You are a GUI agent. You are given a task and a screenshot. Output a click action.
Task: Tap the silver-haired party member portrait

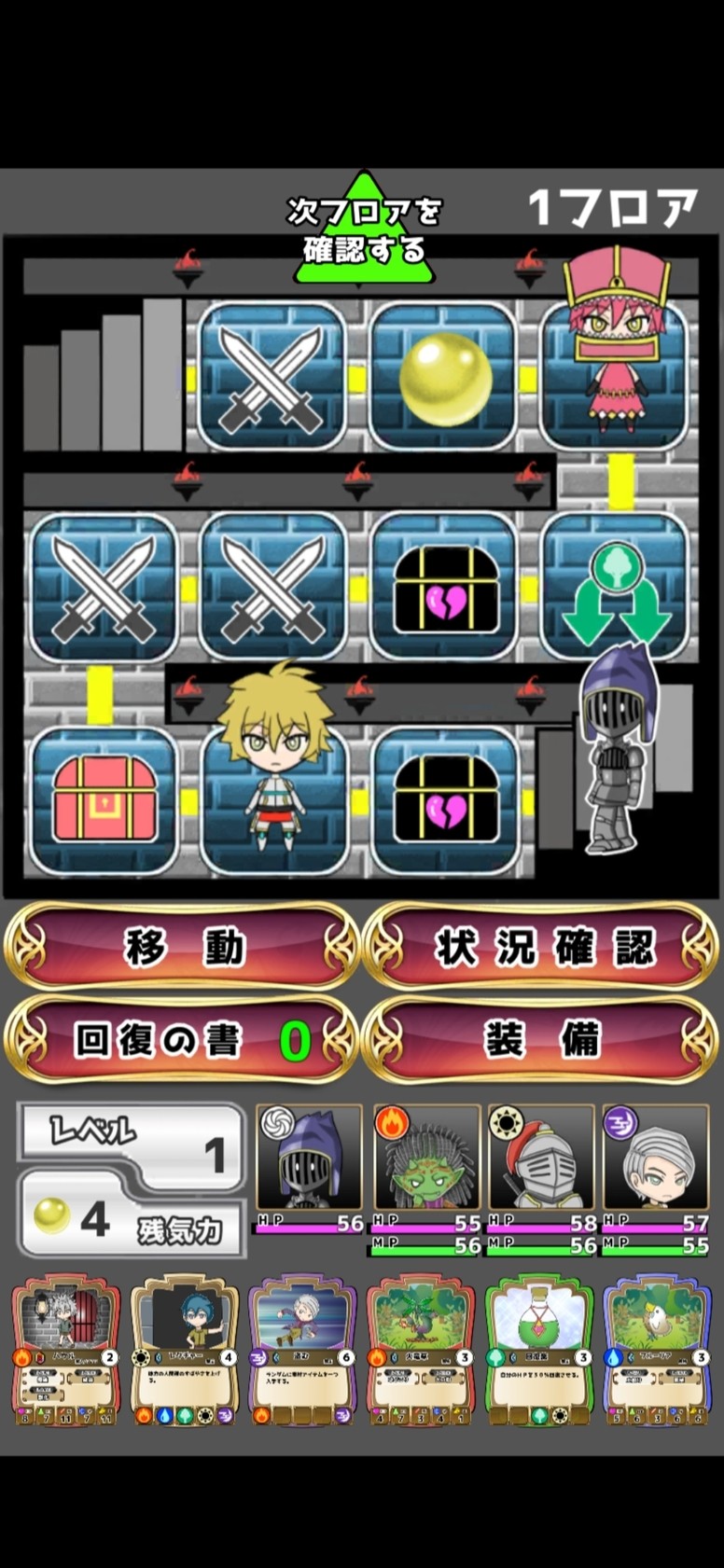coord(656,1159)
